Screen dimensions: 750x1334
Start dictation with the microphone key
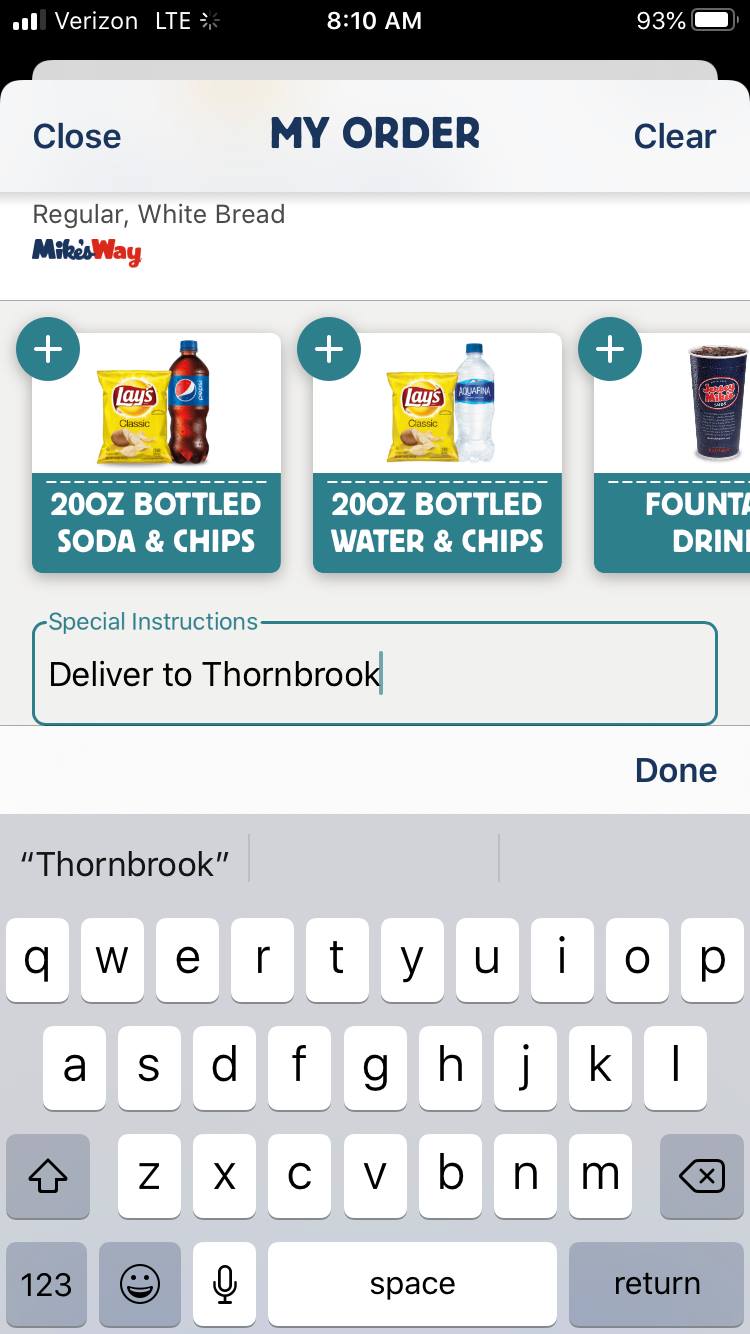(x=225, y=1284)
